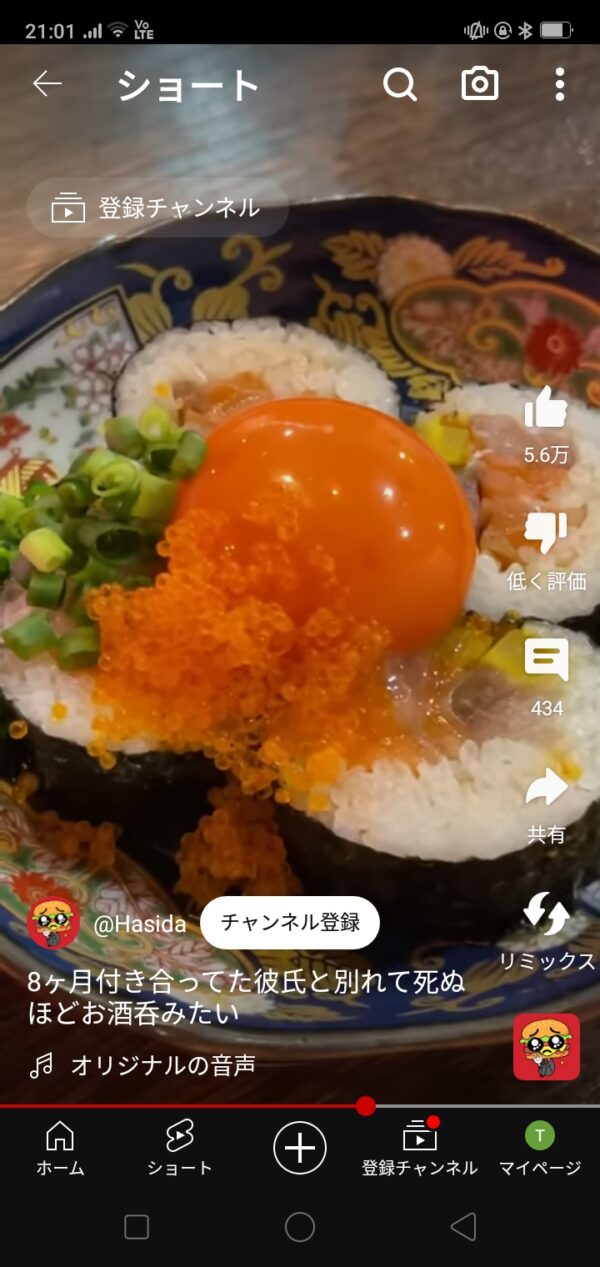Go to the マイページ tab

point(540,1148)
